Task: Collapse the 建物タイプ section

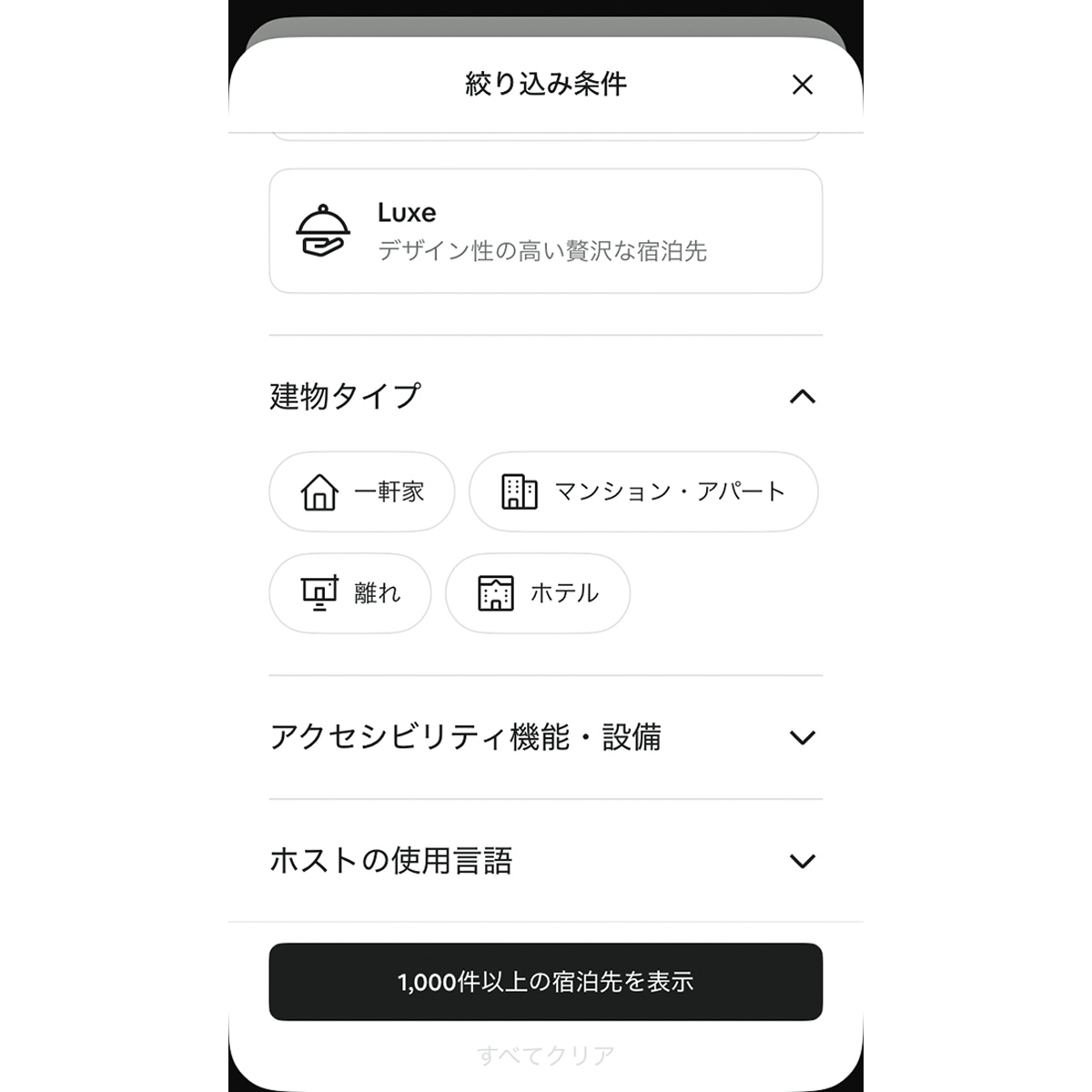Action: click(x=802, y=397)
